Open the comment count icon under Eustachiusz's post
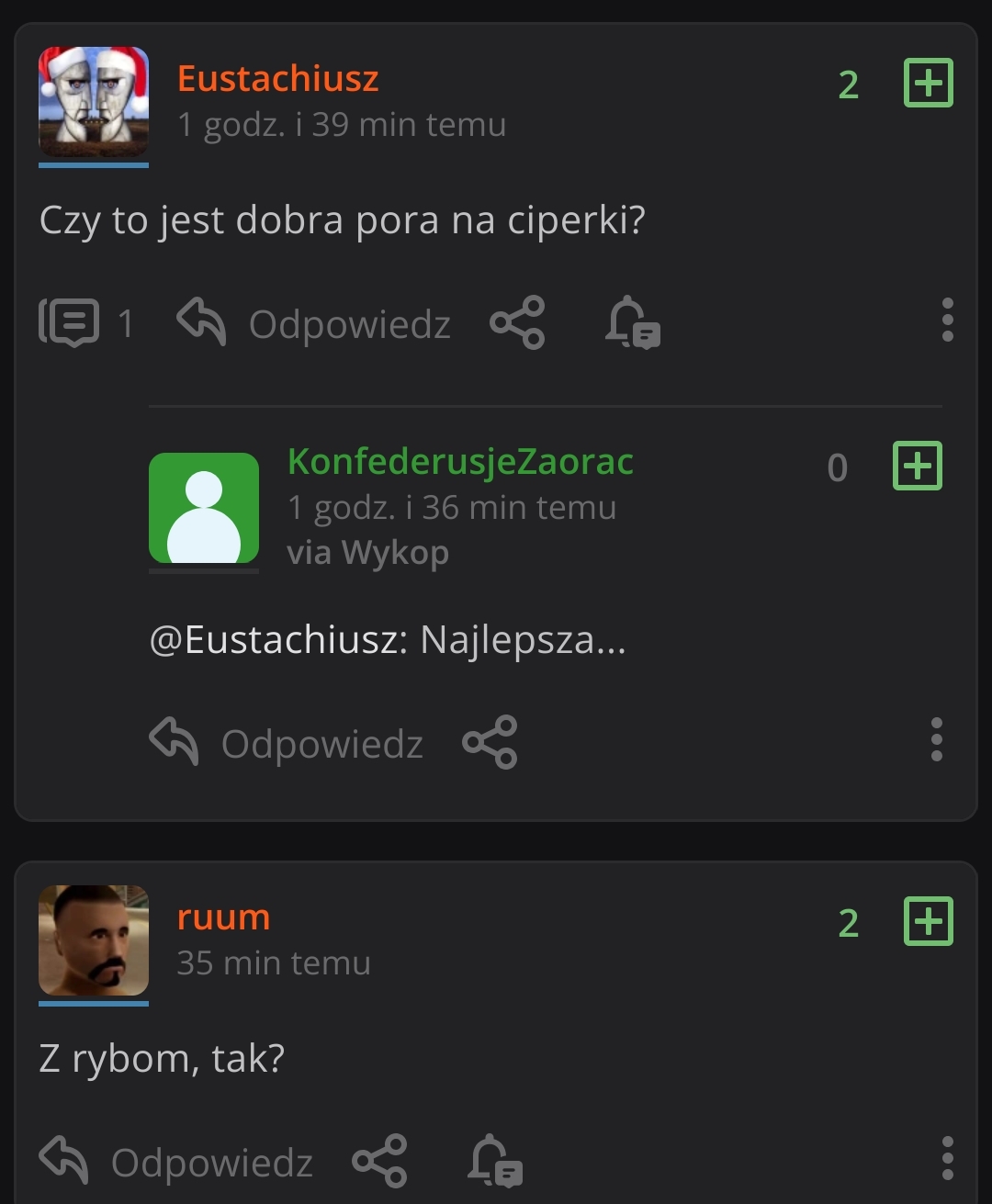 point(69,323)
